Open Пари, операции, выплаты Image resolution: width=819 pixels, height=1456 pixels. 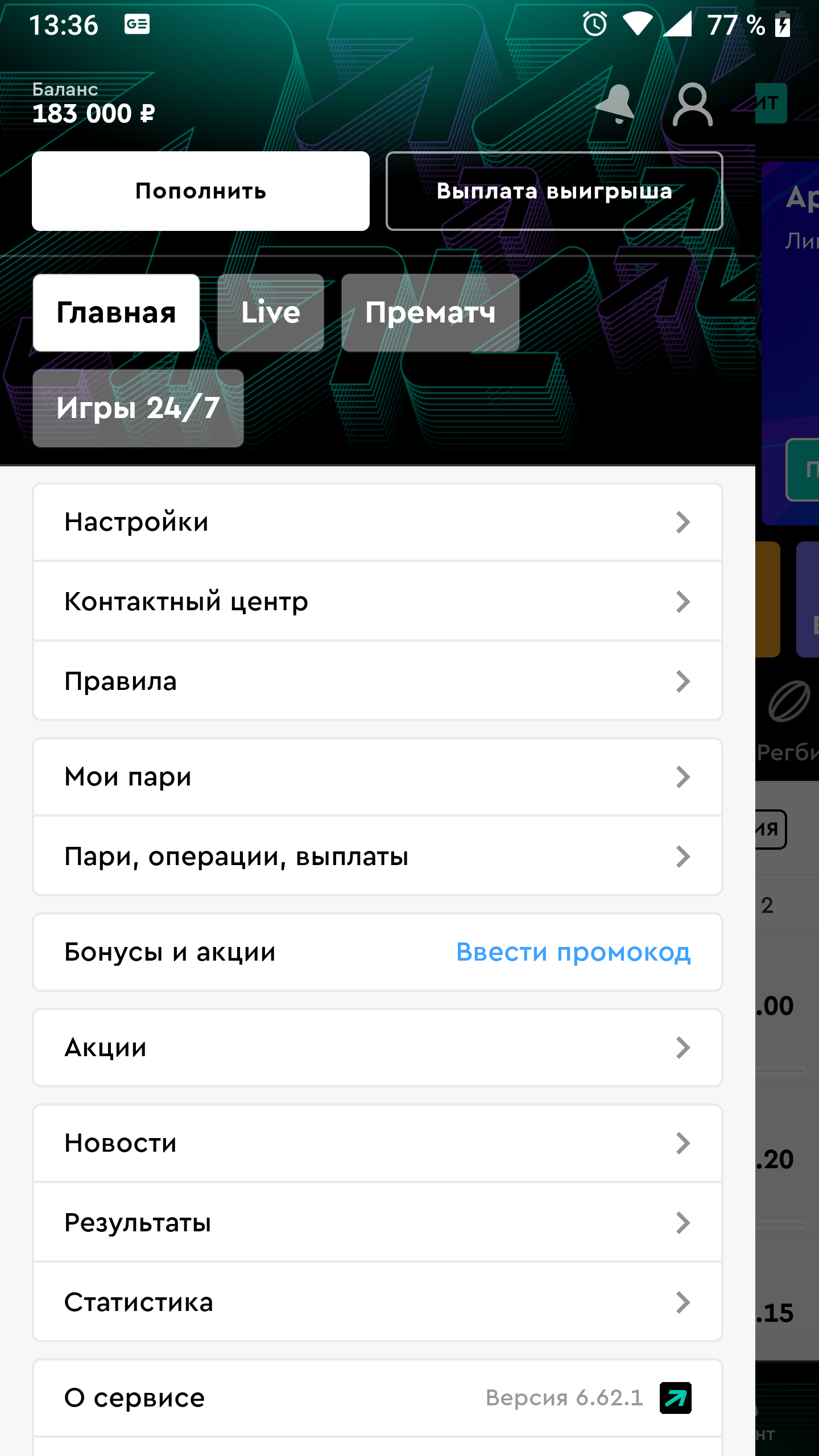point(378,857)
